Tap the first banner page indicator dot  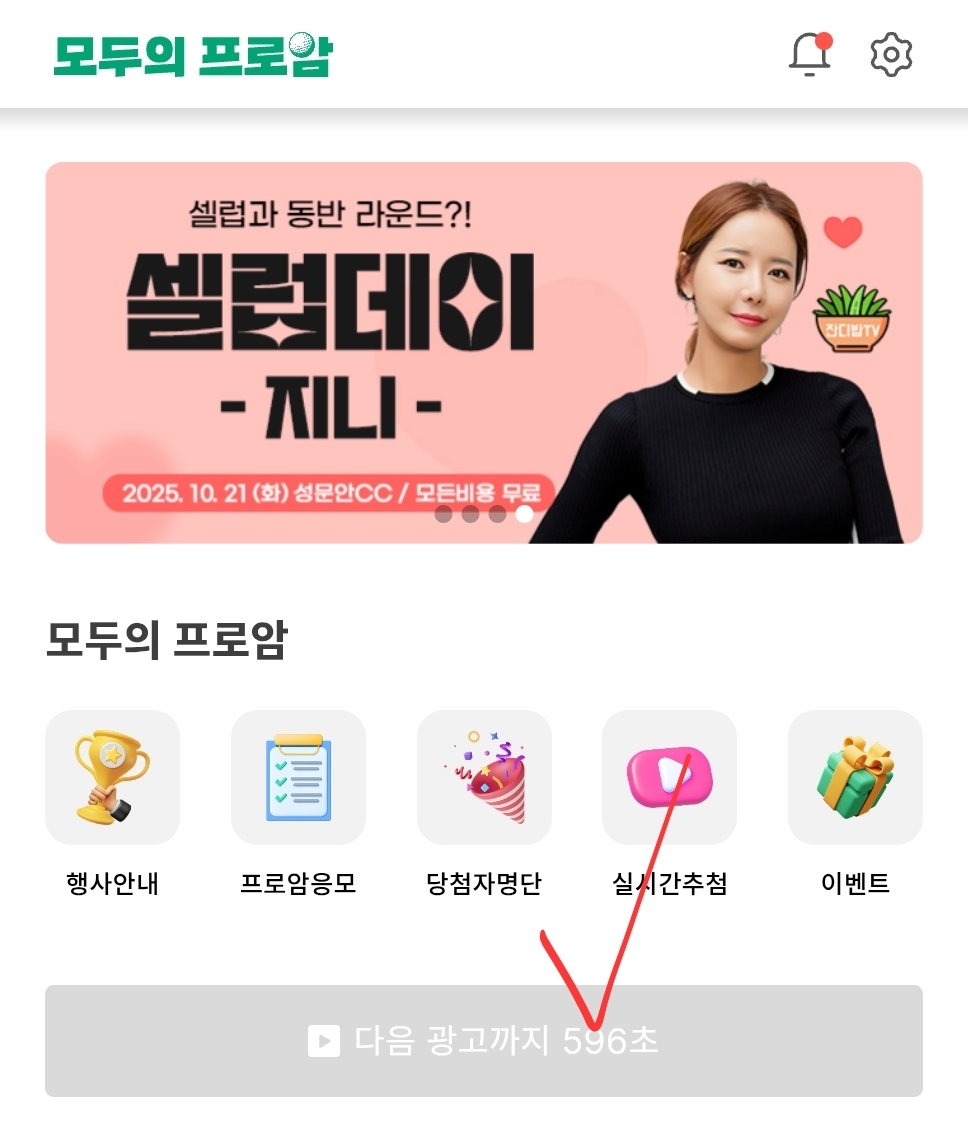point(444,514)
